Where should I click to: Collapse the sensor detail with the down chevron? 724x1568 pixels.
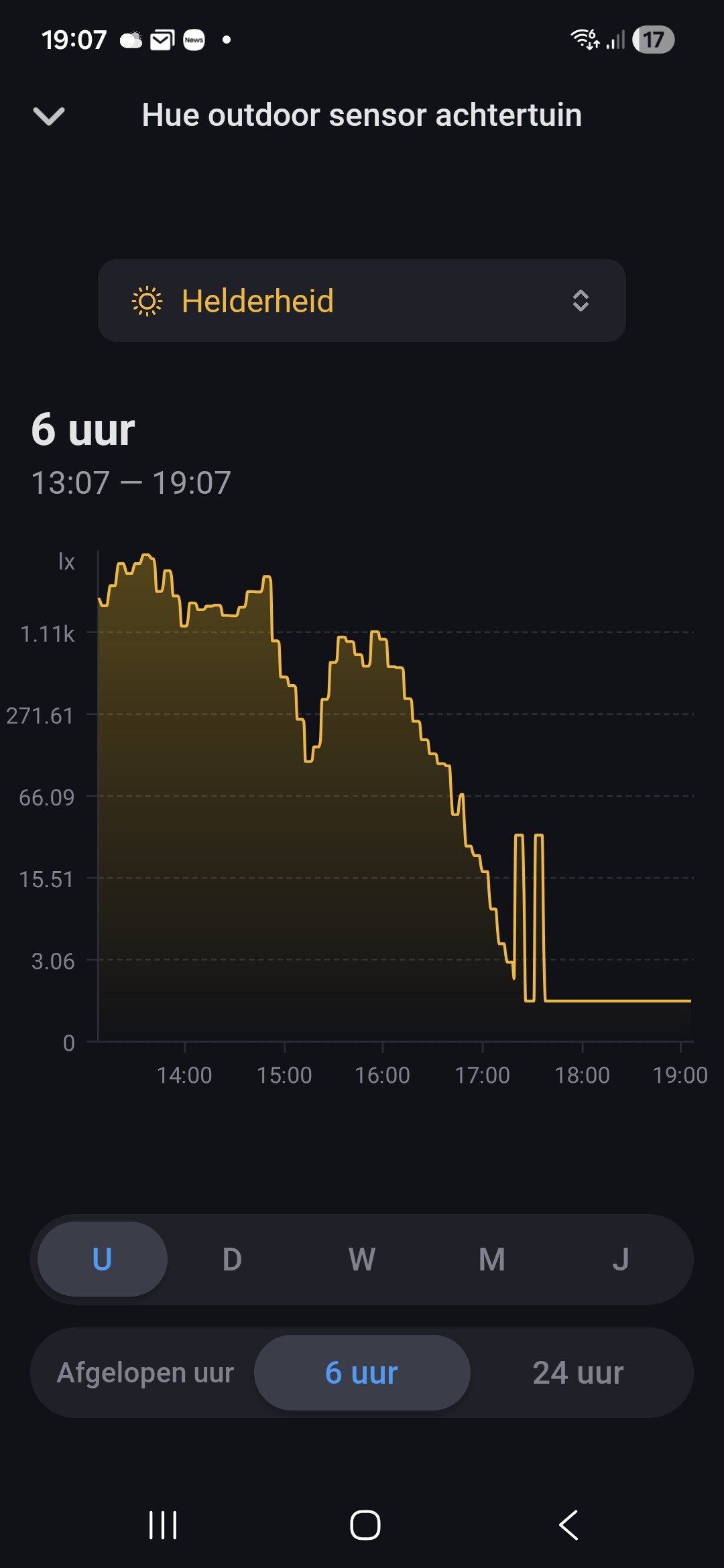point(49,116)
